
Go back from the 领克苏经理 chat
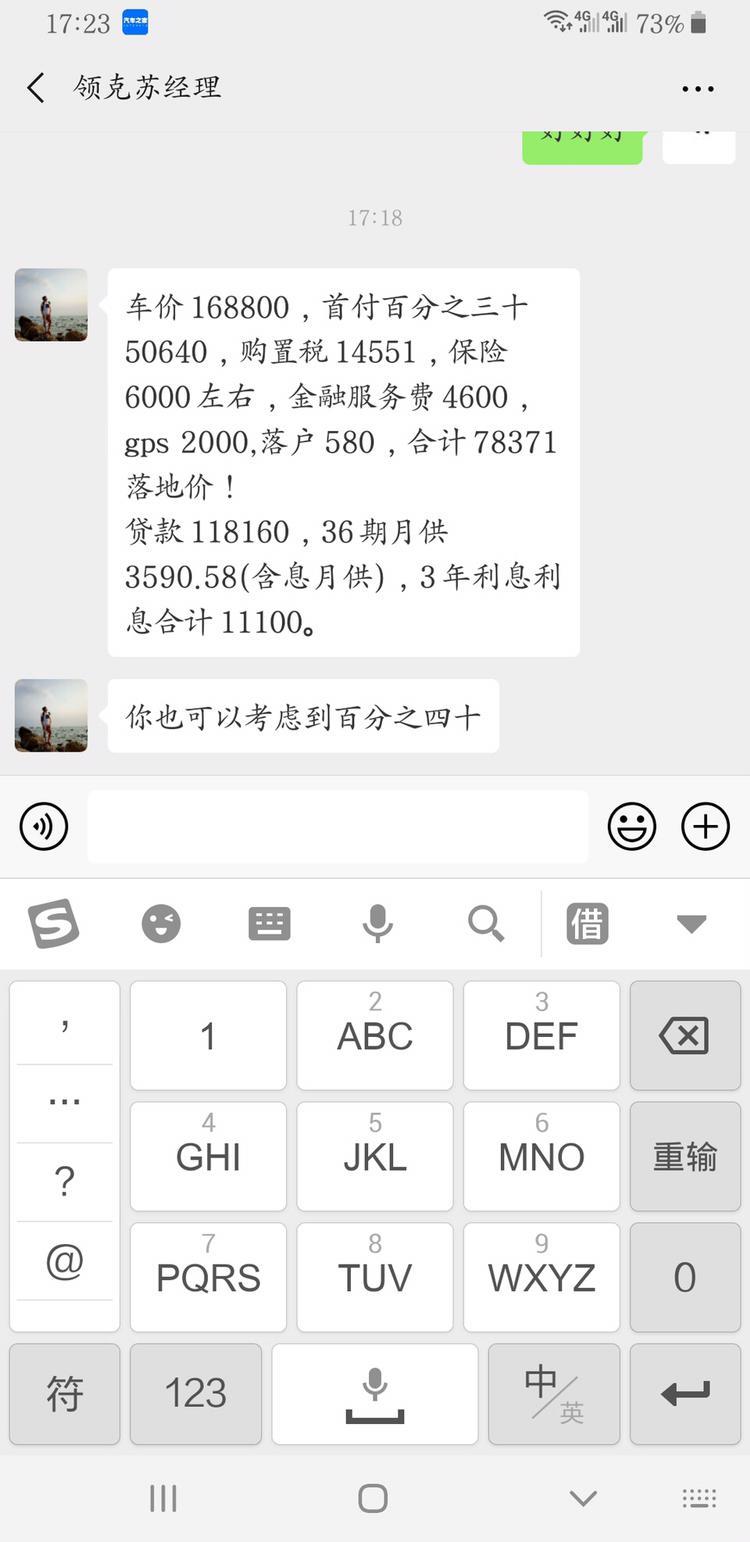pos(36,88)
